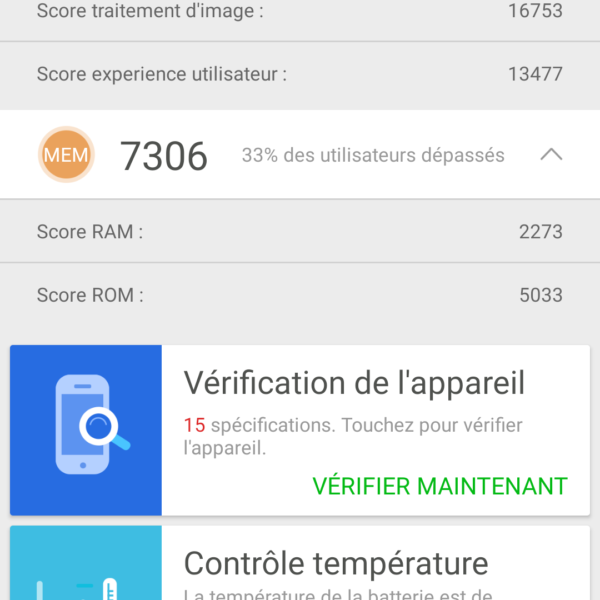This screenshot has height=600, width=600.
Task: Tap VÉRIFIER MAINTENANT to verify the device
Action: click(x=440, y=486)
